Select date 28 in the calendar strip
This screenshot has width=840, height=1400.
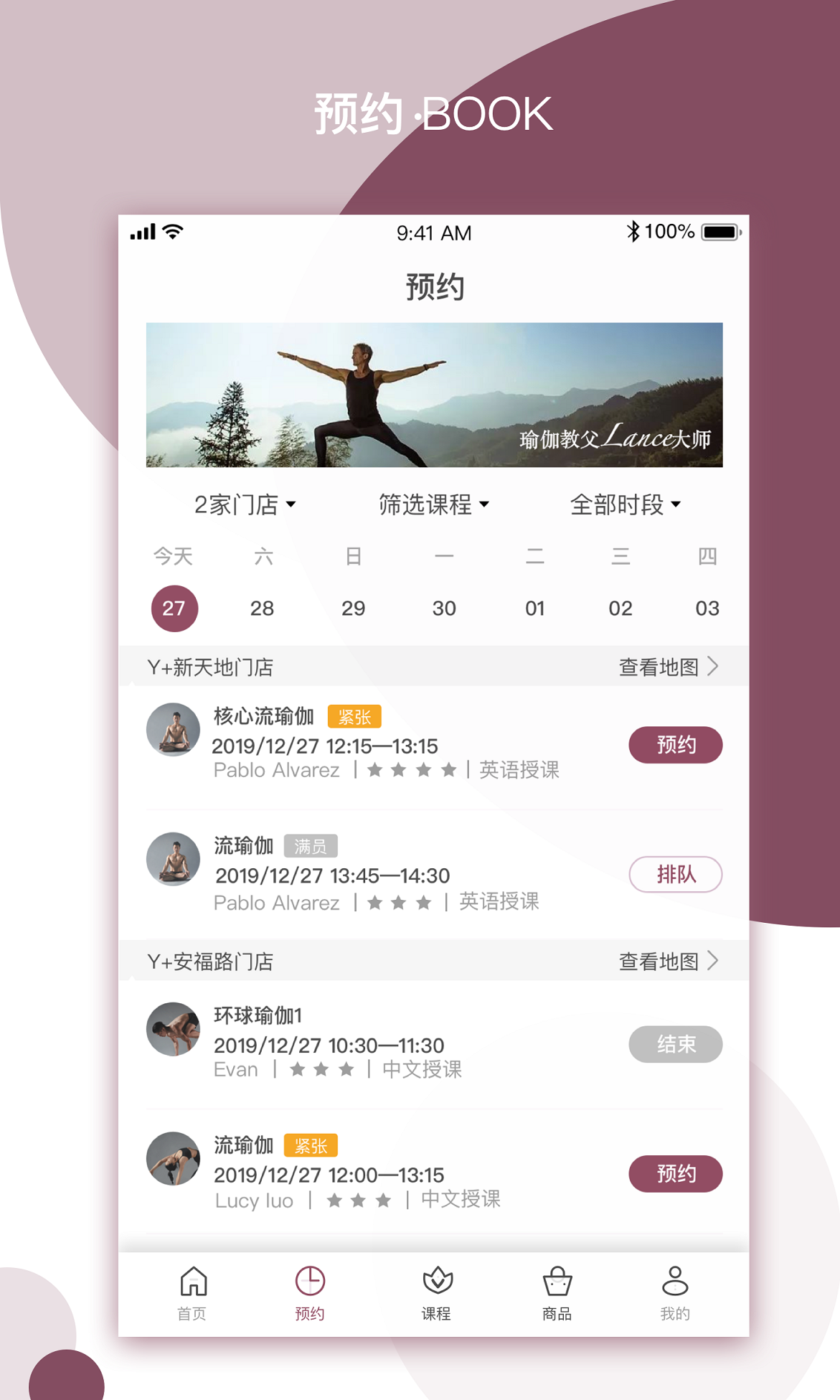coord(263,608)
